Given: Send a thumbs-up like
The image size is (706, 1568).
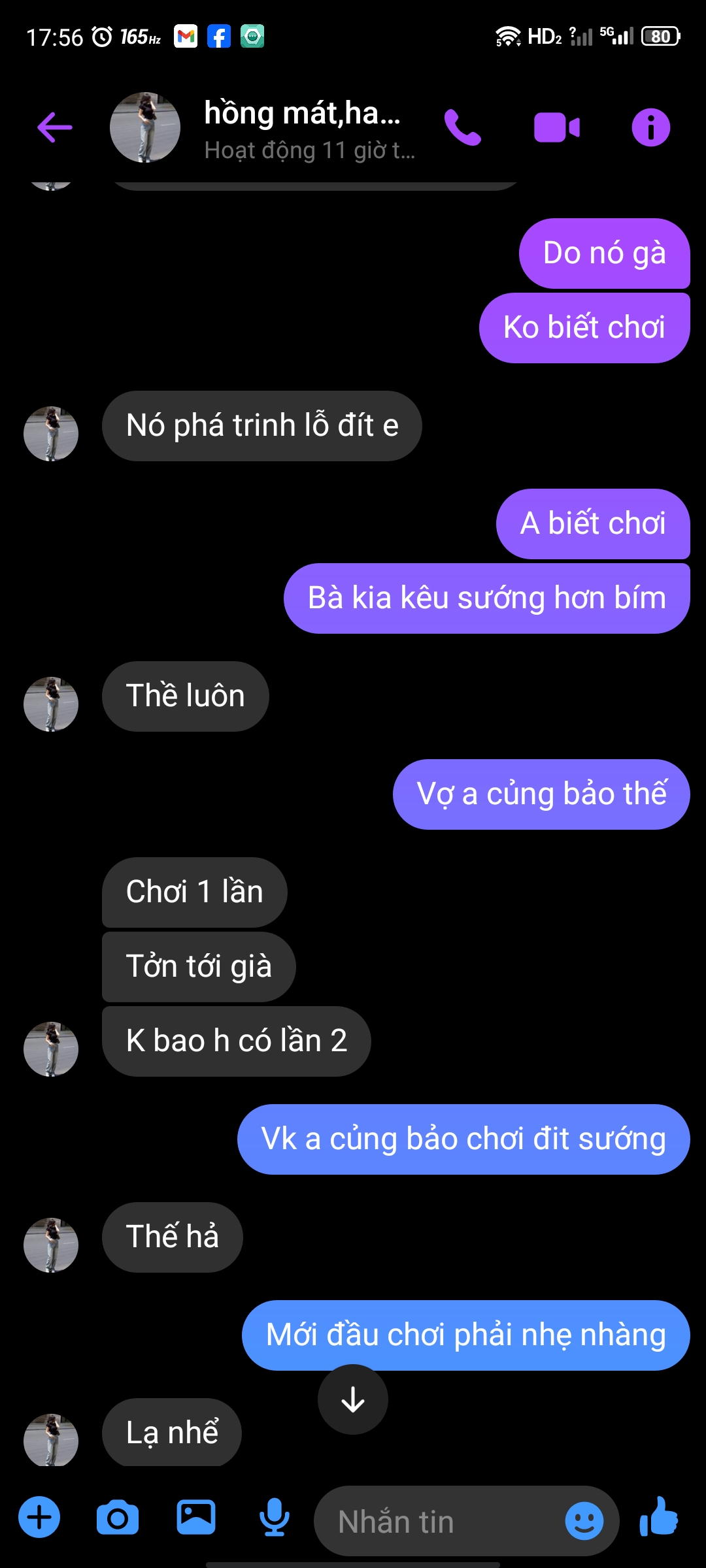Looking at the screenshot, I should click(x=659, y=1517).
